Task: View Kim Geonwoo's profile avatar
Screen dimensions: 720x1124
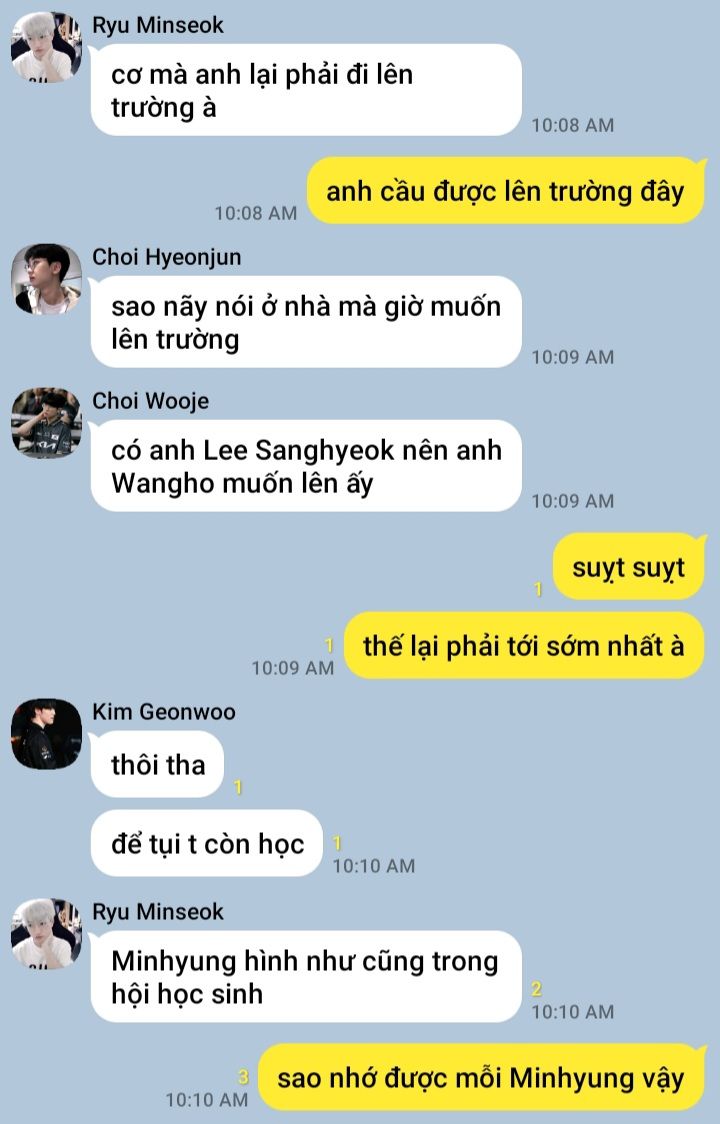Action: click(x=47, y=734)
